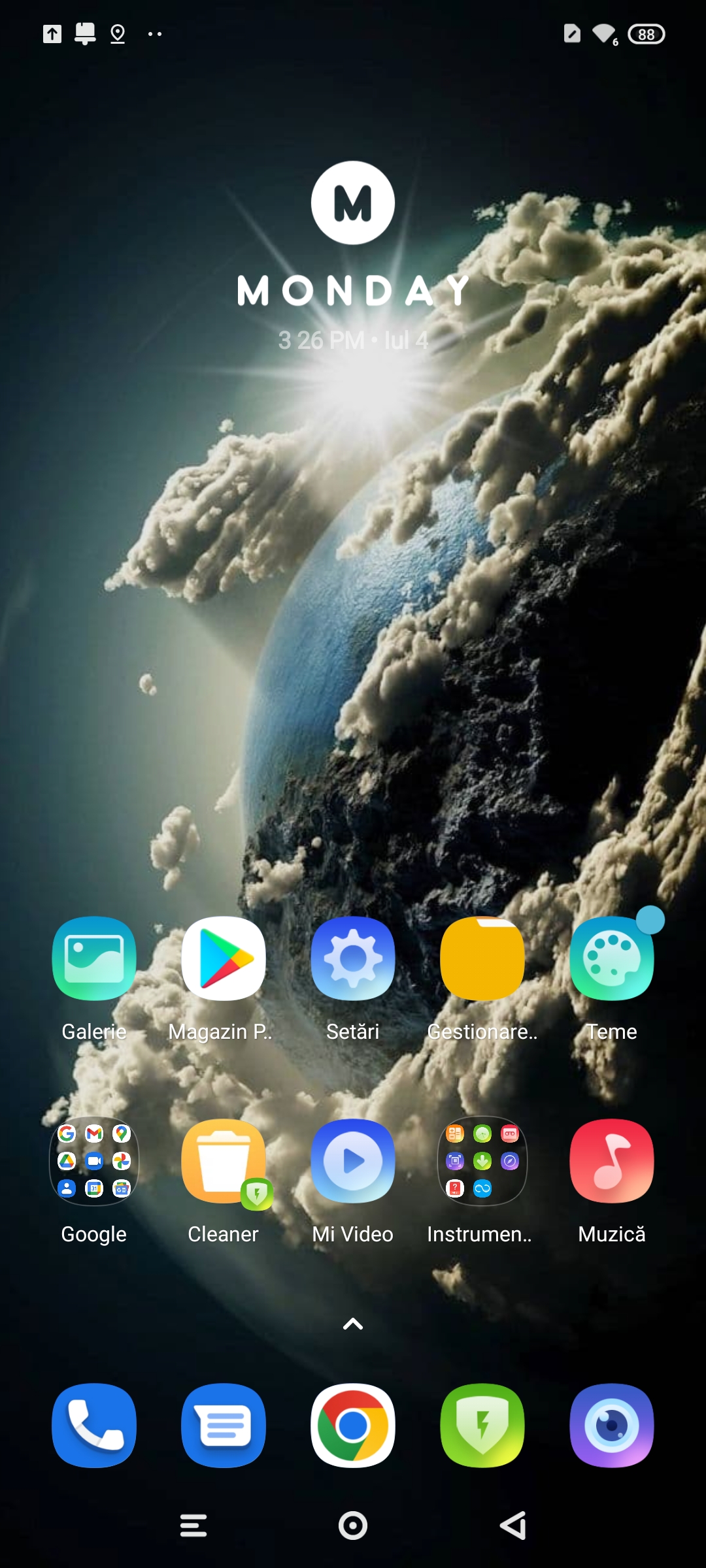Viewport: 706px width, 1568px height.
Task: Open the Messages app in dock
Action: [224, 1426]
